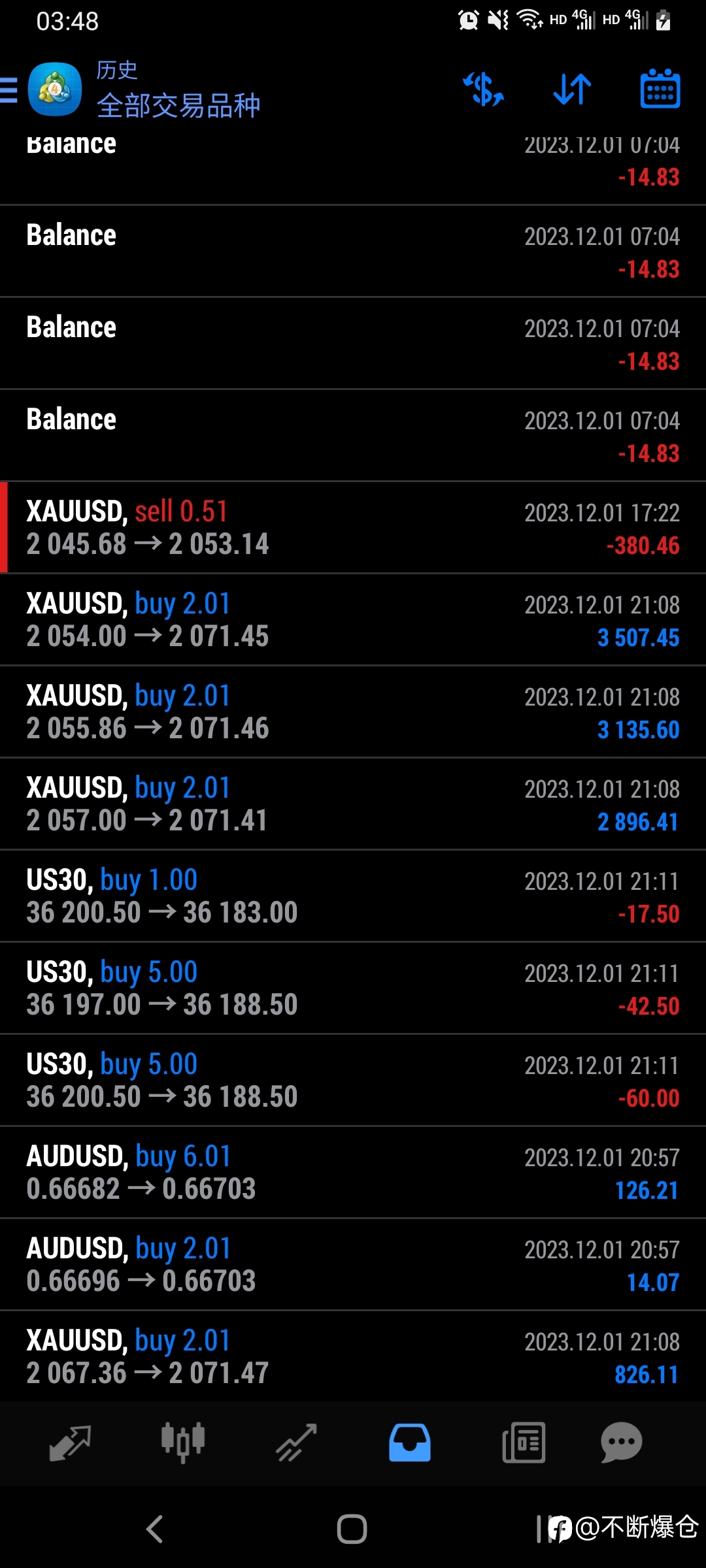Switch to the Quotes tab
Screen dimensions: 706x1568
[x=70, y=1443]
